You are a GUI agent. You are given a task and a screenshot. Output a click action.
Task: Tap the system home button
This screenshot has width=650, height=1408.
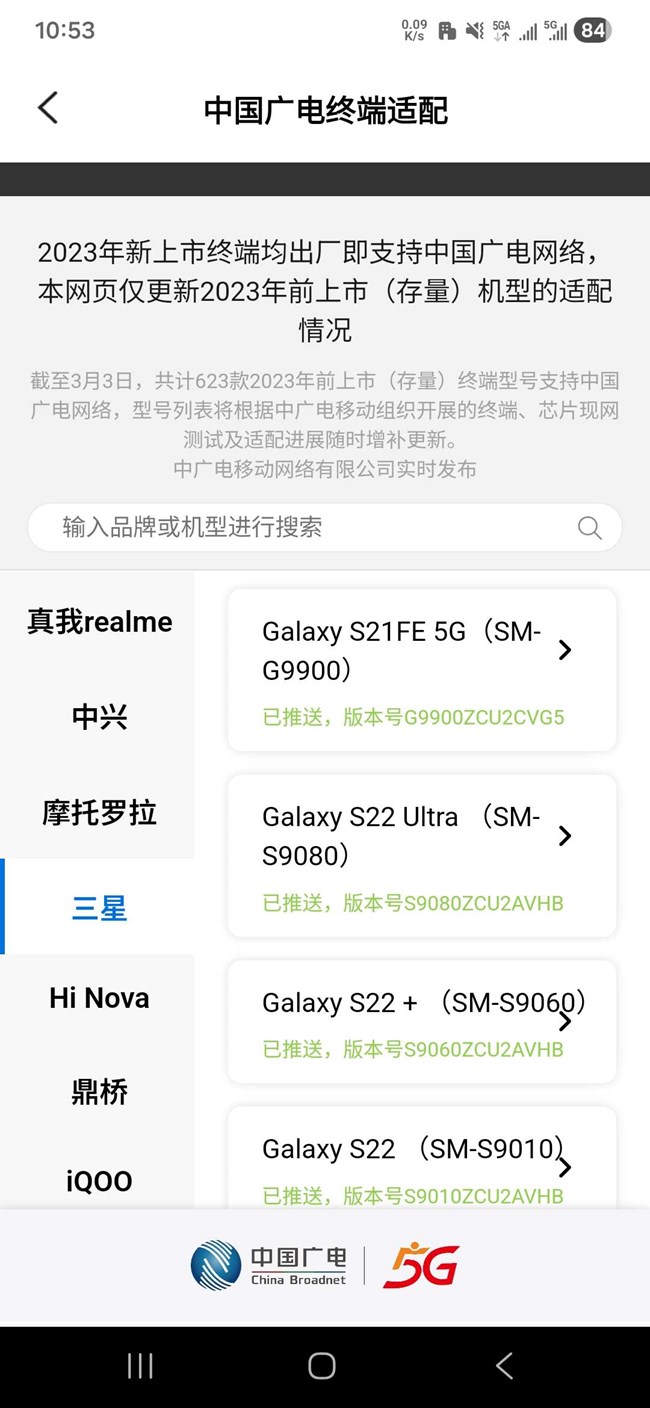(x=322, y=1366)
